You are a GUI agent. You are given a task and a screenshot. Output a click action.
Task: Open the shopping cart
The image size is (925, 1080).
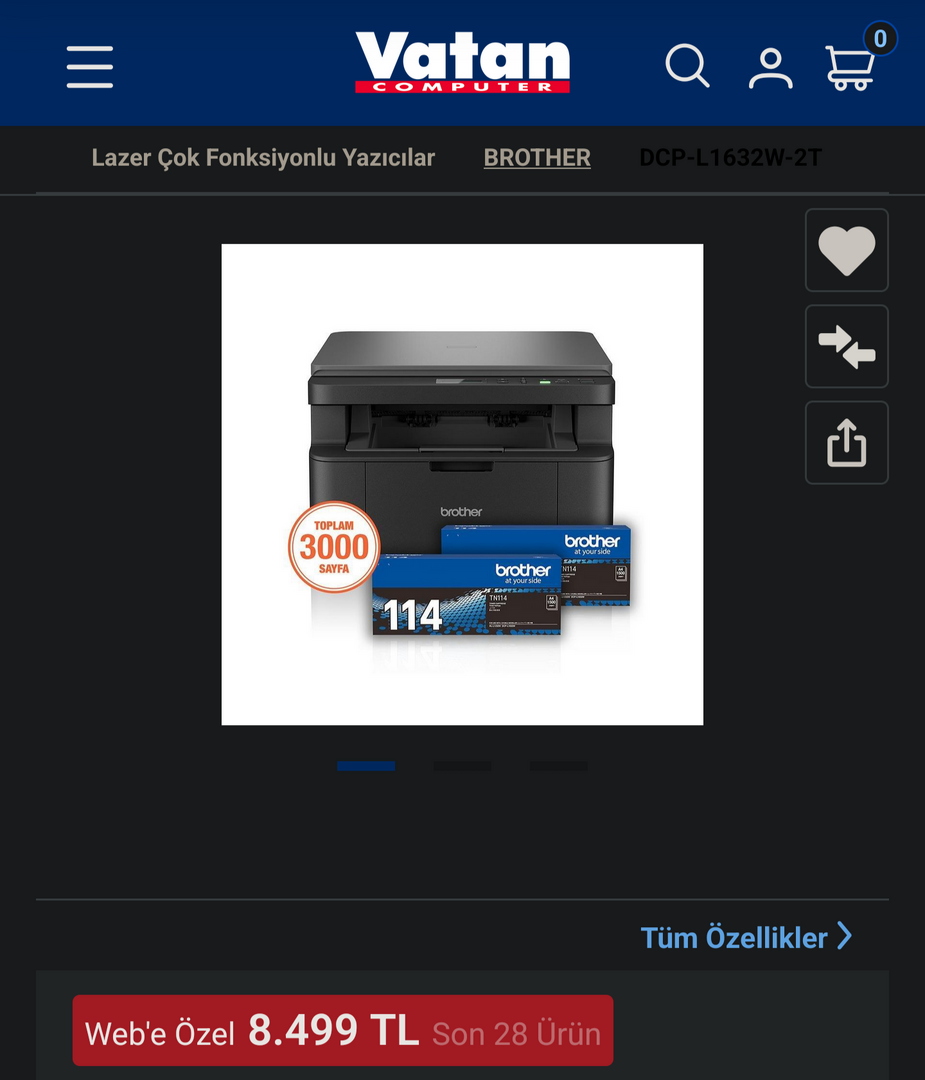click(851, 67)
